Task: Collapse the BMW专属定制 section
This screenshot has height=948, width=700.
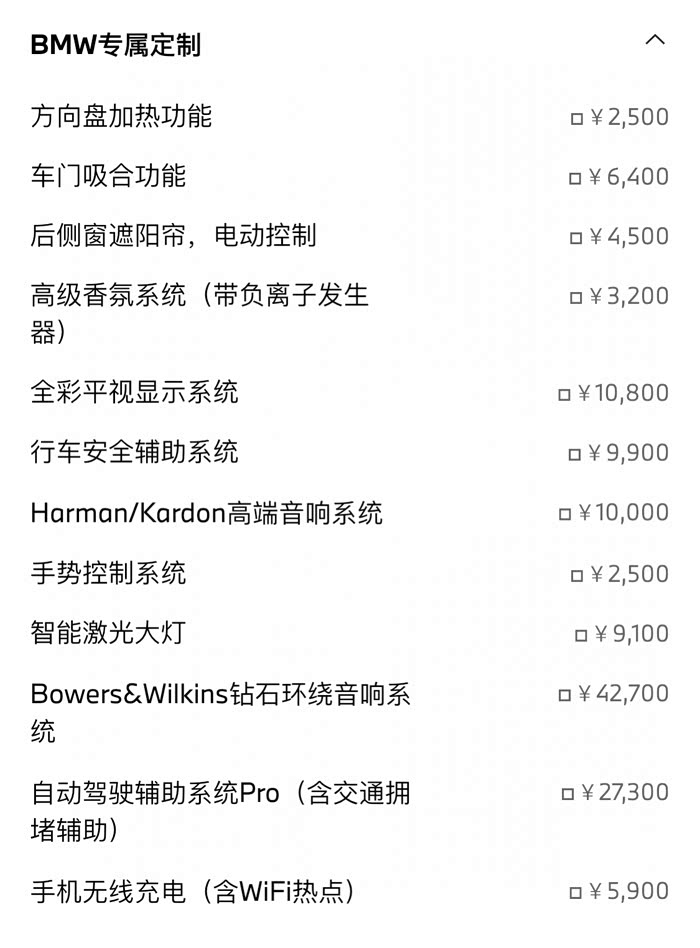Action: 655,41
